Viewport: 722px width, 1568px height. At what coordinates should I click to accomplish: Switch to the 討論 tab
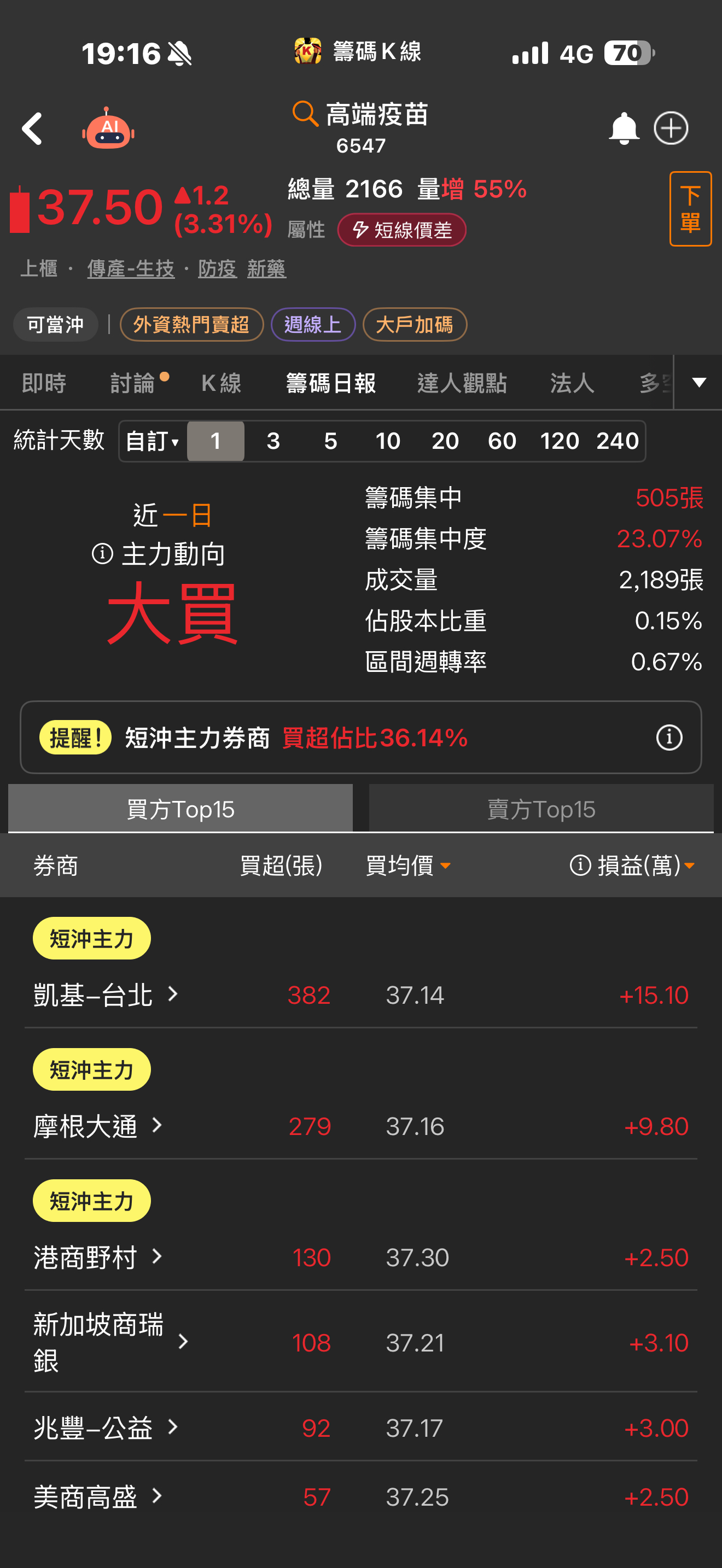(133, 383)
